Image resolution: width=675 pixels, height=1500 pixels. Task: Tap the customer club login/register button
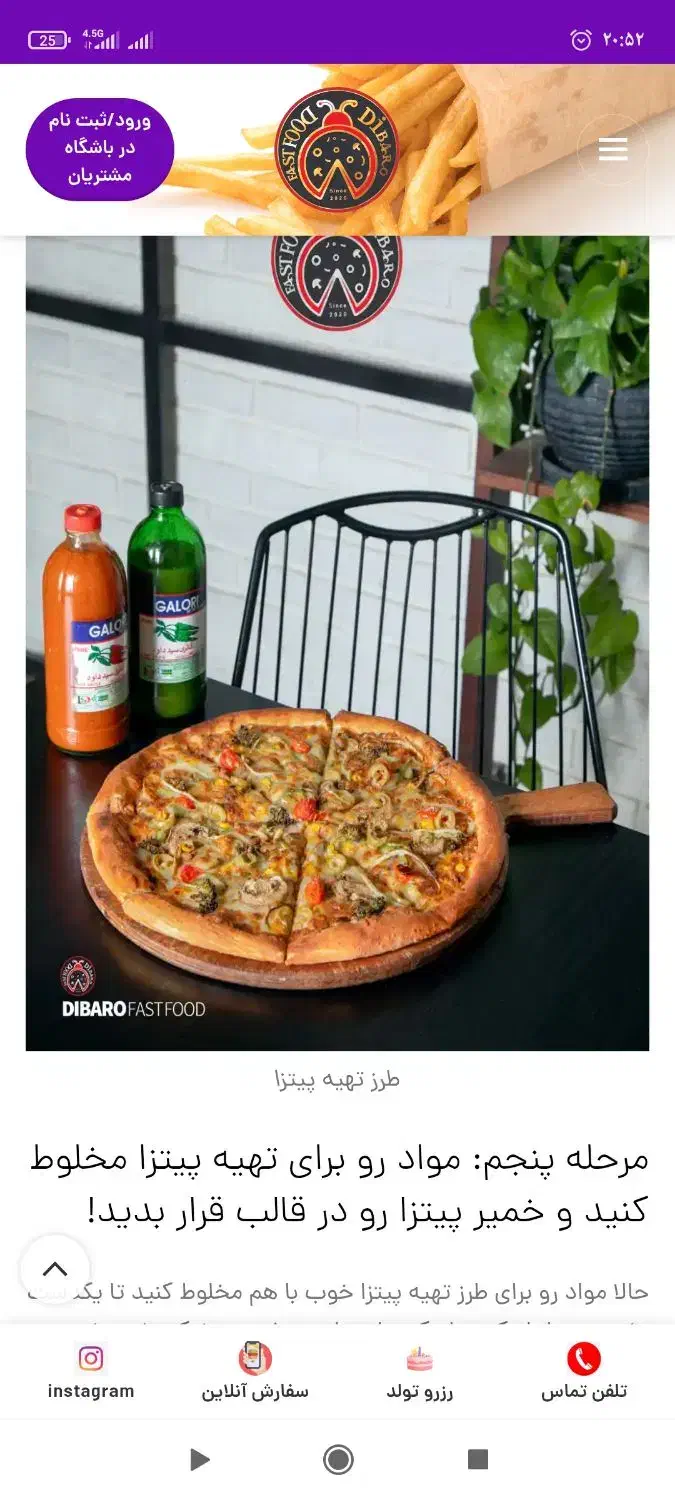(100, 149)
